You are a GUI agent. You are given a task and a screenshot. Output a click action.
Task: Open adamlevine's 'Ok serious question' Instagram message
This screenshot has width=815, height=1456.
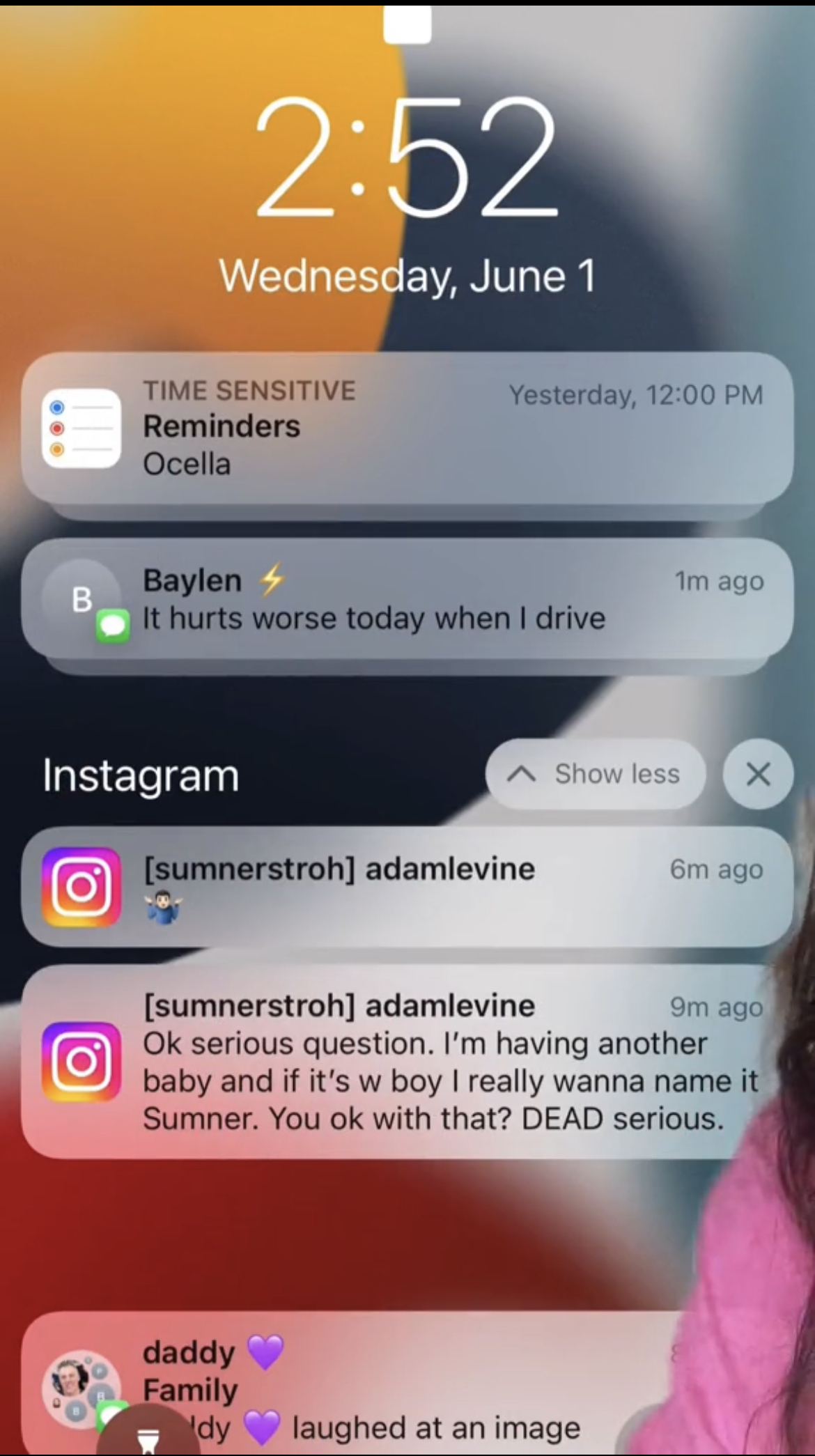click(x=407, y=1061)
